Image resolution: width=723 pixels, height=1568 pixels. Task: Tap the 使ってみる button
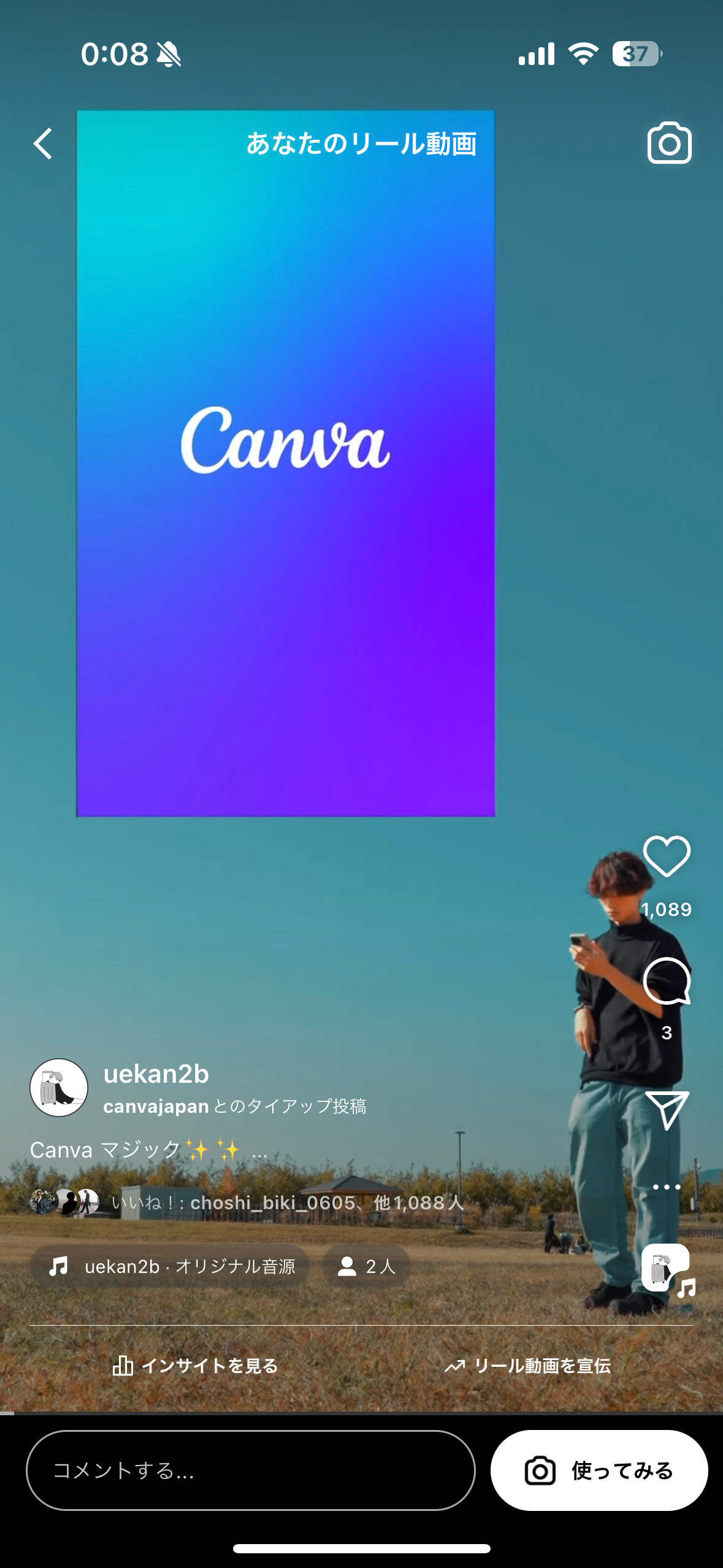(599, 1470)
